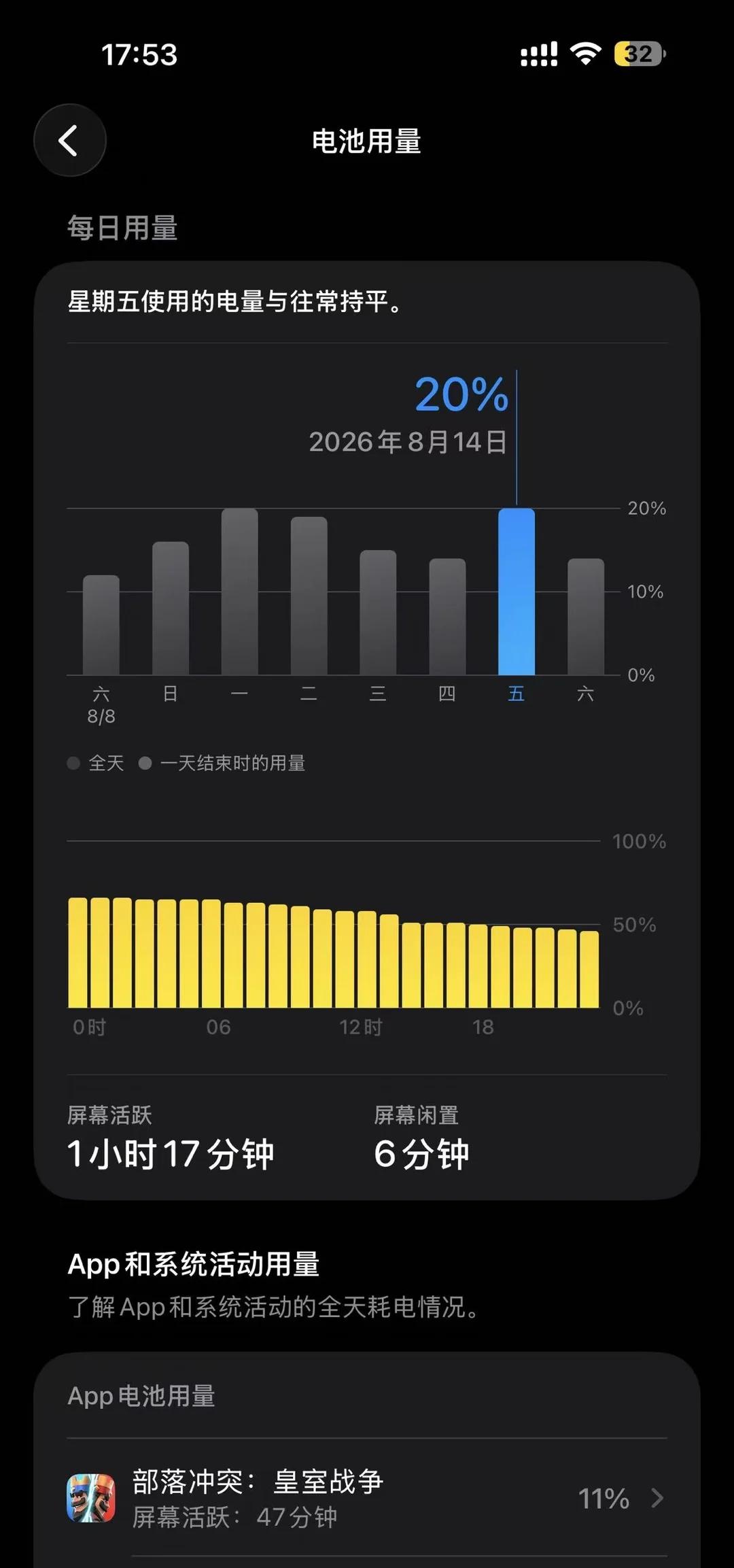
Task: Select the 三 bar in daily chart
Action: tap(378, 613)
